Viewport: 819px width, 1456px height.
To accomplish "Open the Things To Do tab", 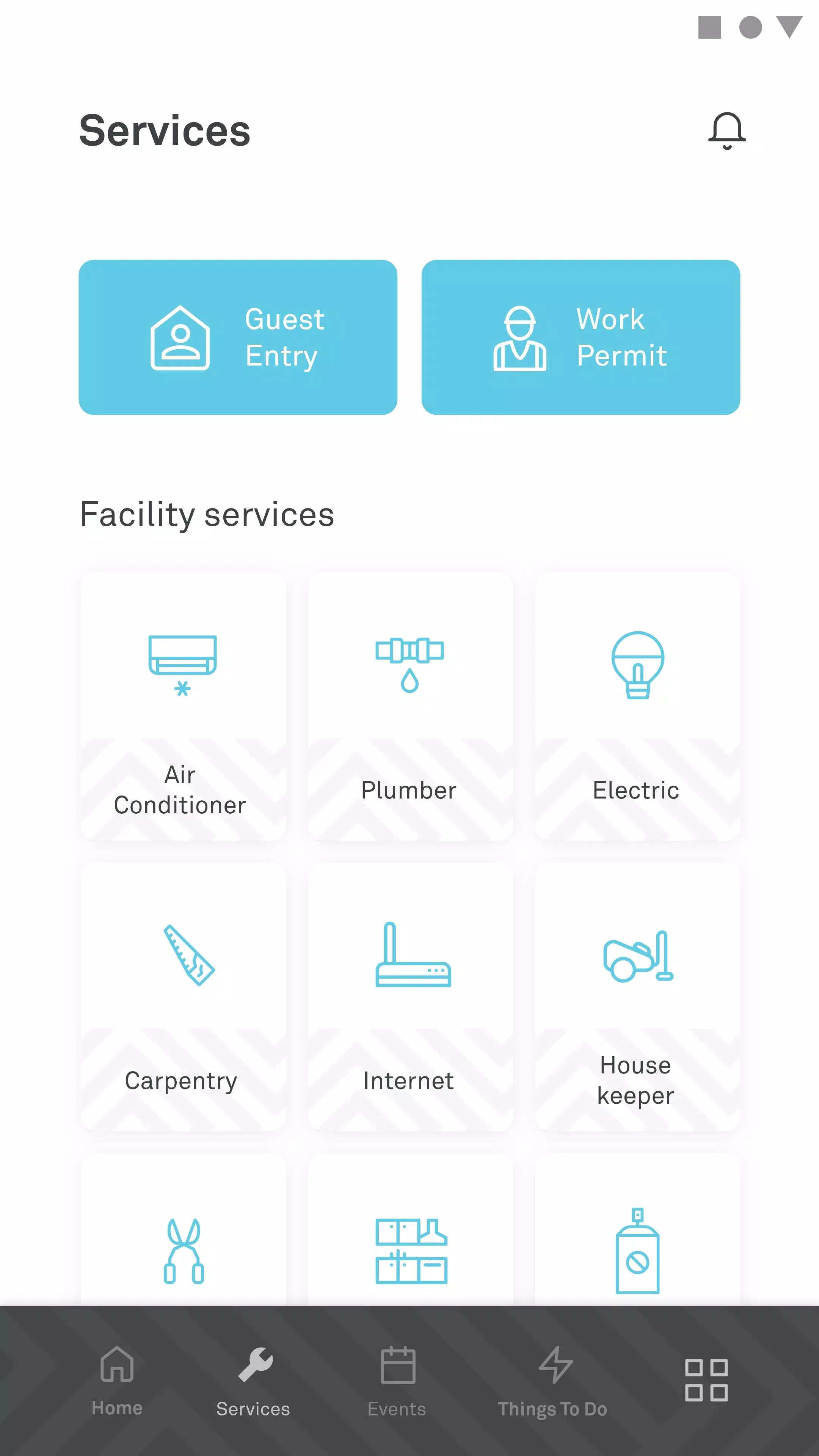I will [x=553, y=1380].
